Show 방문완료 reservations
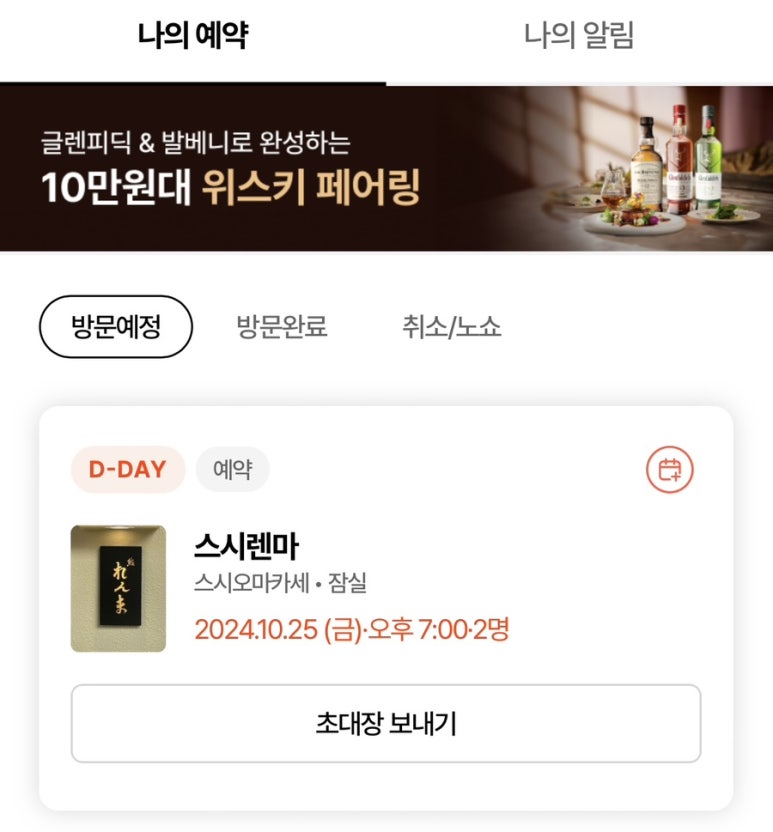Image resolution: width=773 pixels, height=832 pixels. (281, 327)
